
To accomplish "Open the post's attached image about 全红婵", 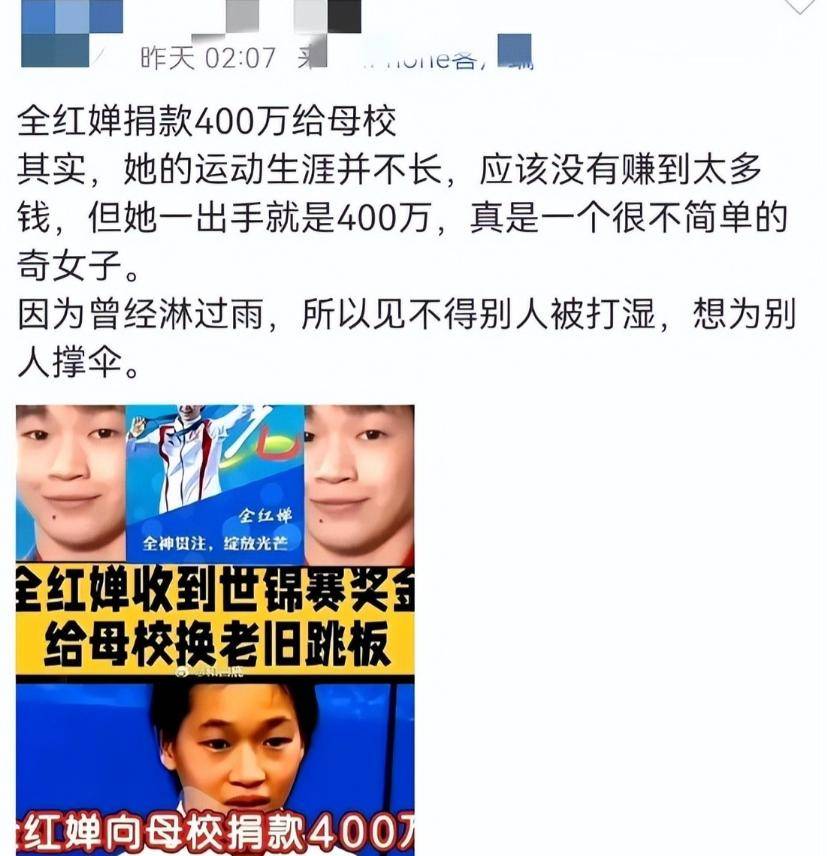I will click(x=215, y=630).
